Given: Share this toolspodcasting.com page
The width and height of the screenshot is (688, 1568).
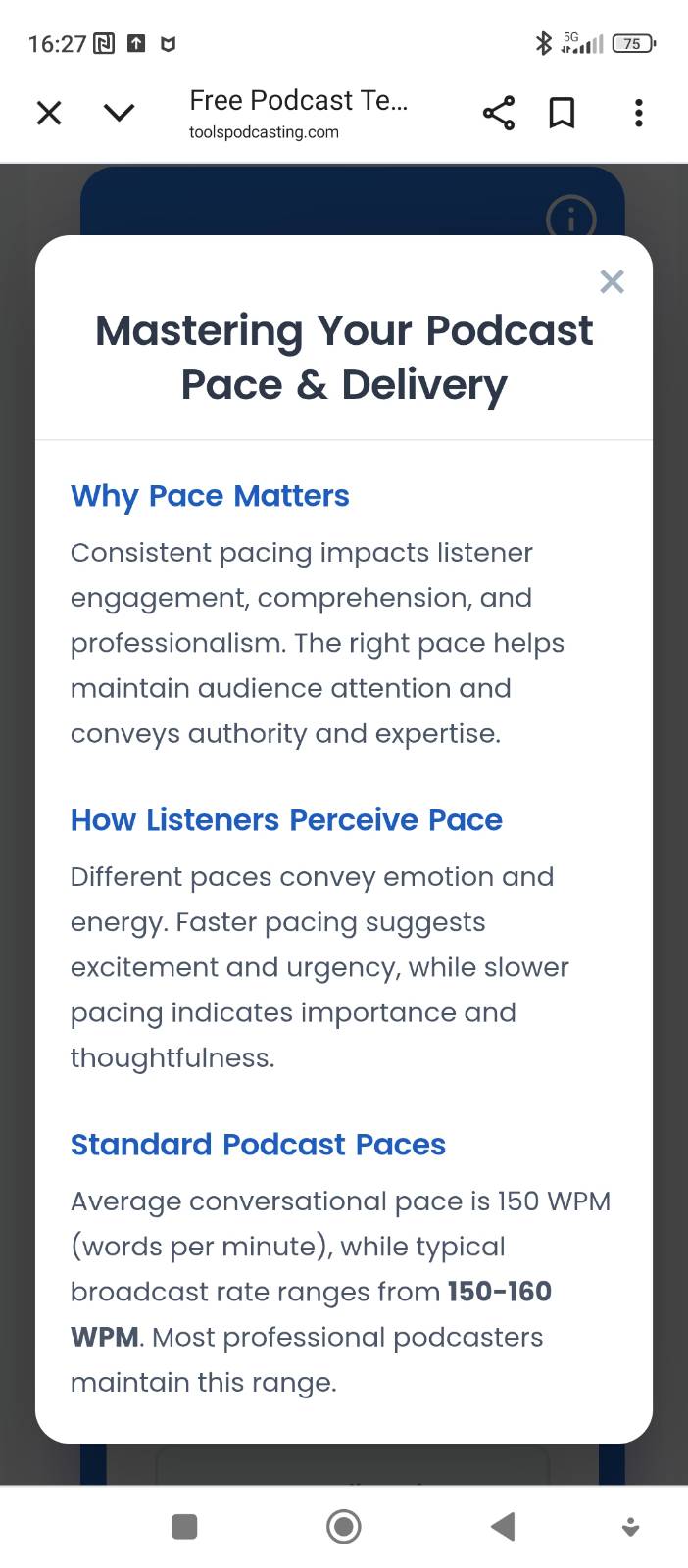Looking at the screenshot, I should click(x=498, y=114).
